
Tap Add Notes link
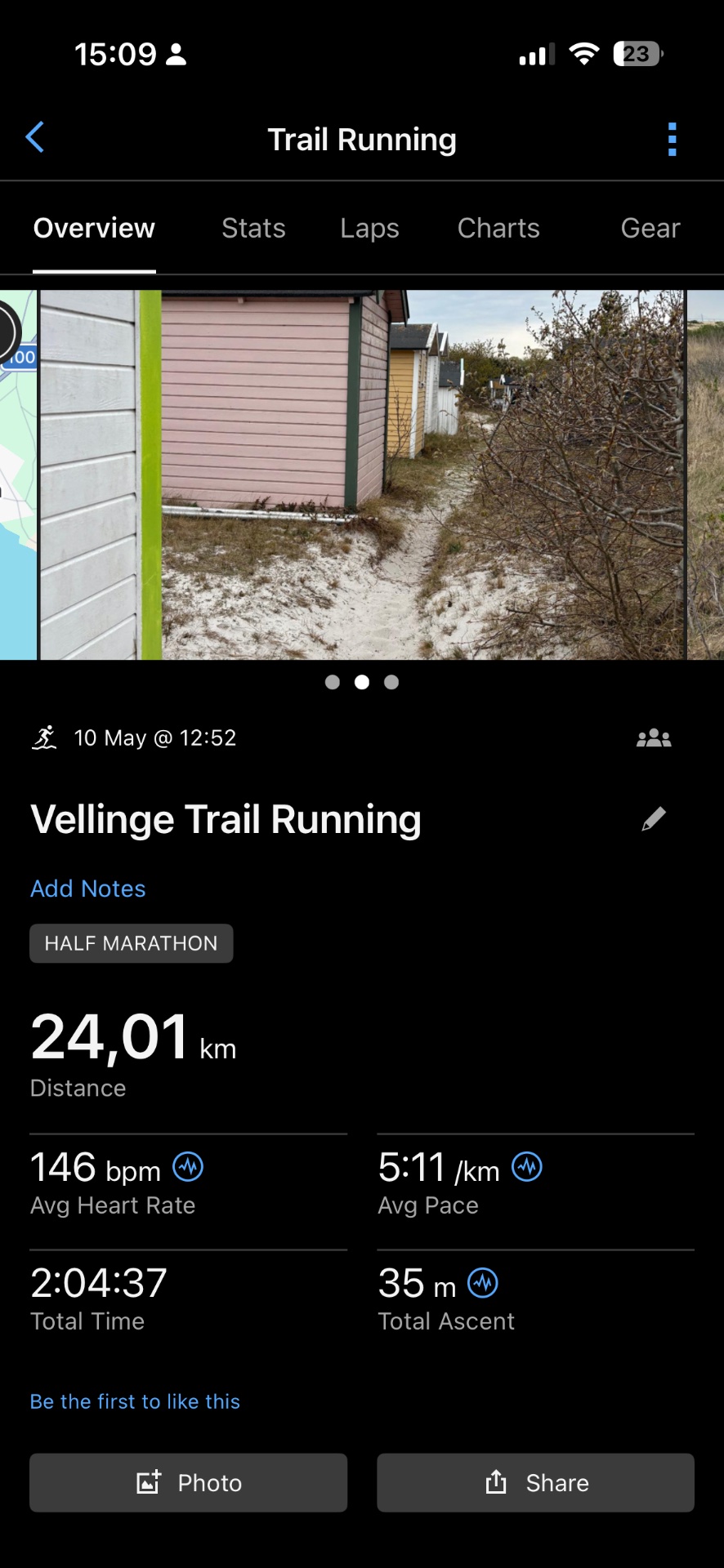(x=88, y=889)
